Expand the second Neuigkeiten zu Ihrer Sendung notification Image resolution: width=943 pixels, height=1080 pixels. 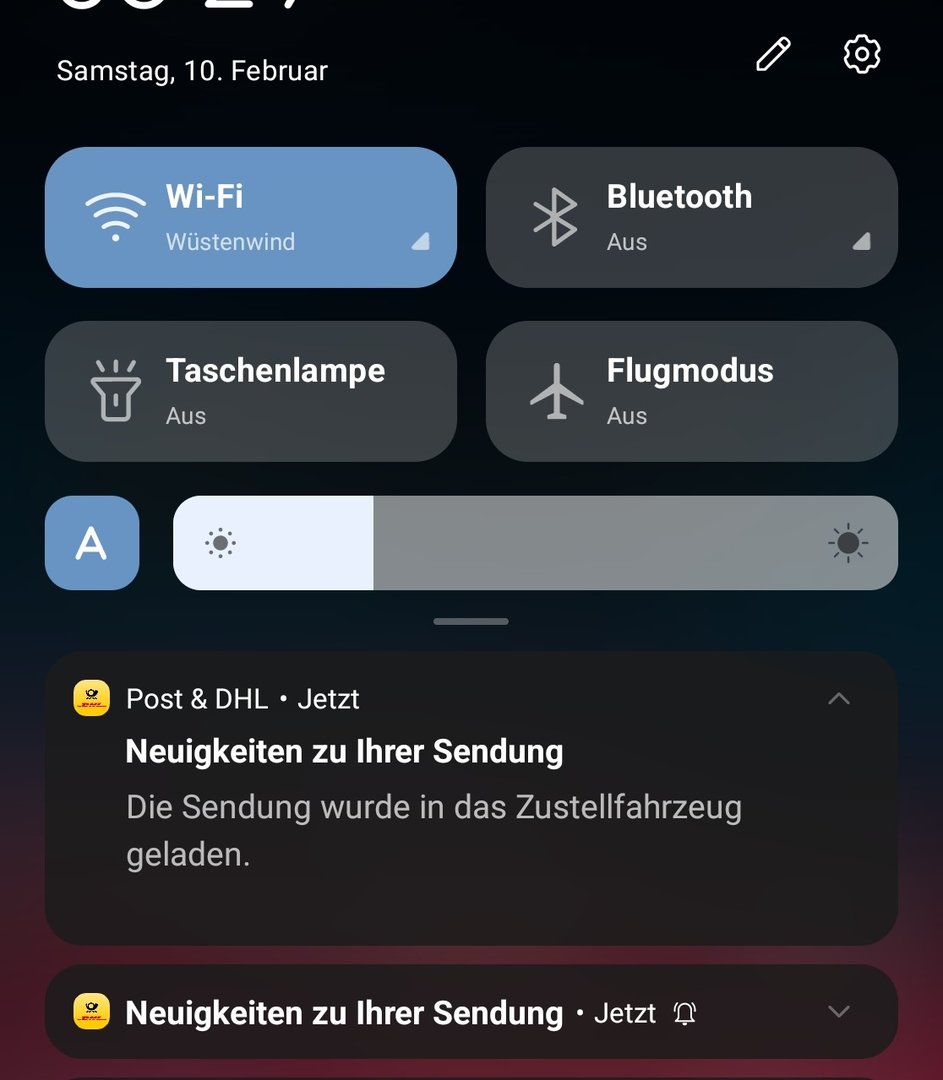(x=839, y=1012)
